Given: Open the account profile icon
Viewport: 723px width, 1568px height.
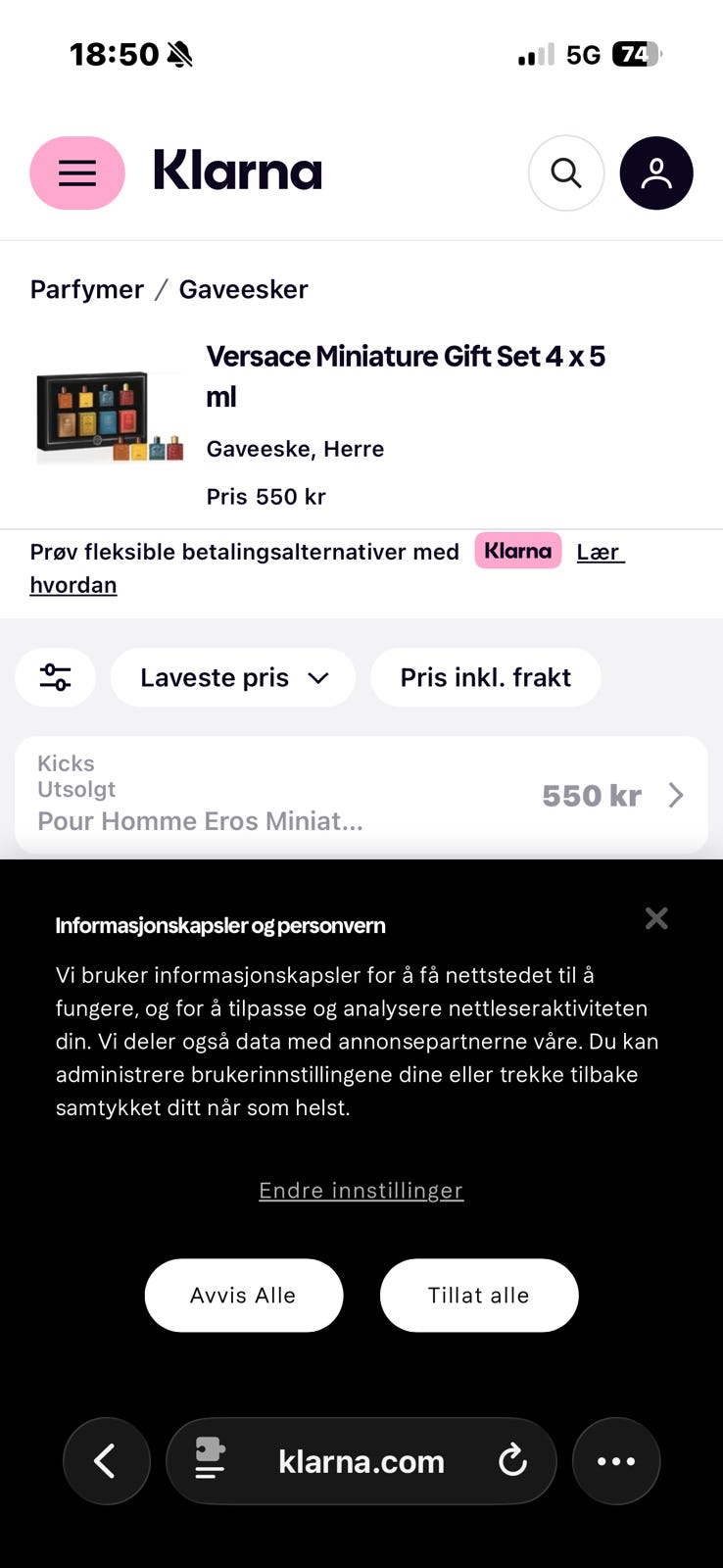Looking at the screenshot, I should pos(656,172).
